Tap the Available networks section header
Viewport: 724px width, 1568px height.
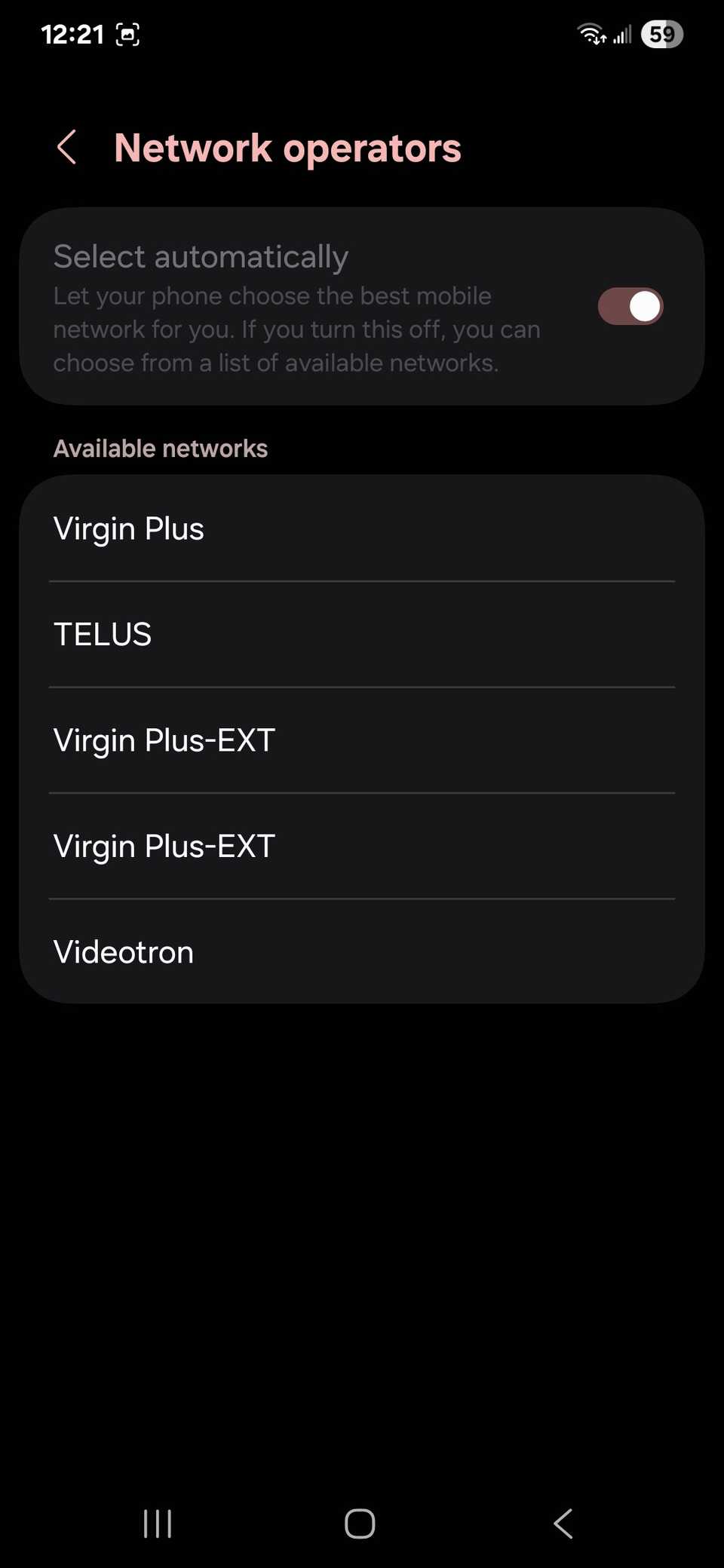[x=161, y=448]
